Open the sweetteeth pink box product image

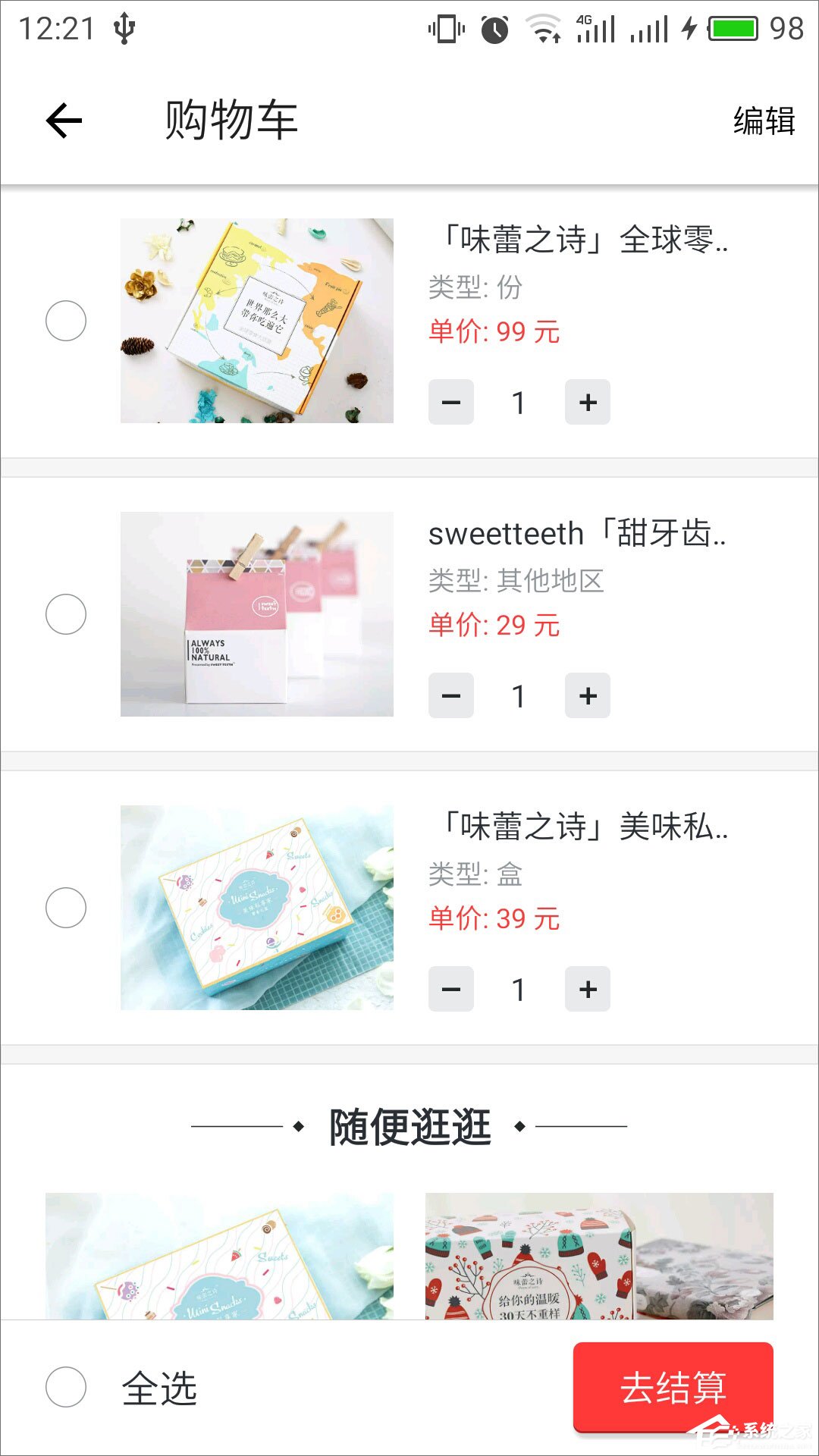point(257,614)
